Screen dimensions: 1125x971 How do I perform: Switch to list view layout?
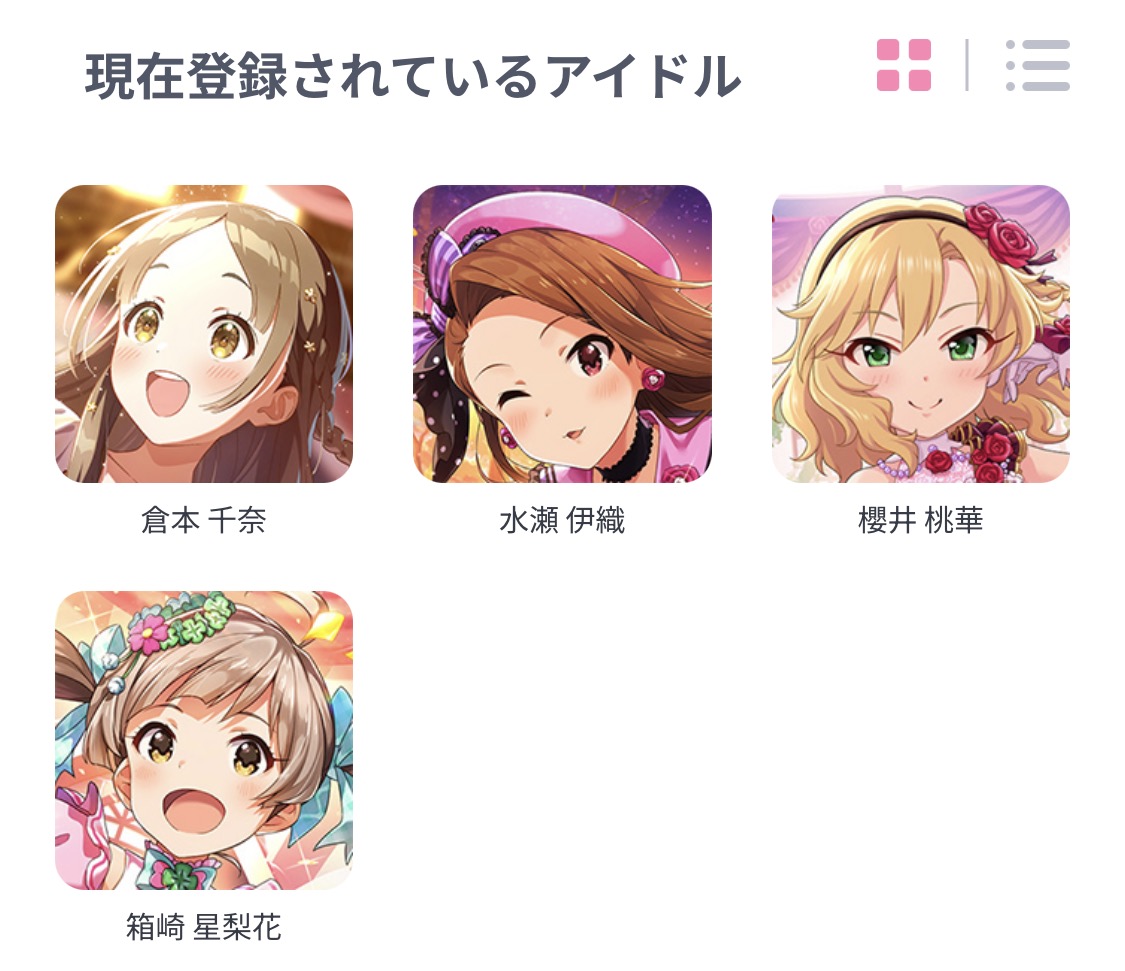[1037, 65]
